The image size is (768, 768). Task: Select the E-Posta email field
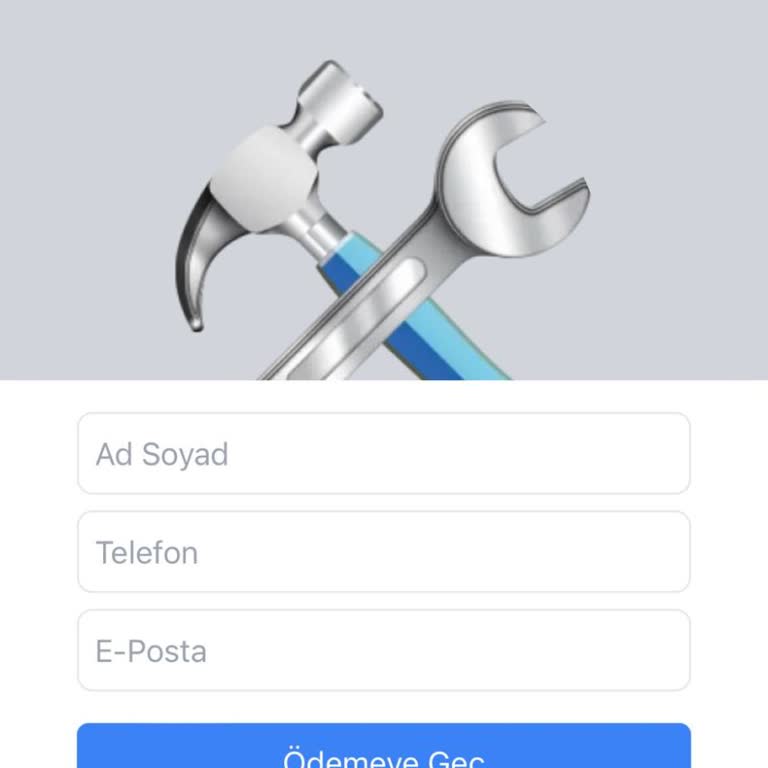384,650
